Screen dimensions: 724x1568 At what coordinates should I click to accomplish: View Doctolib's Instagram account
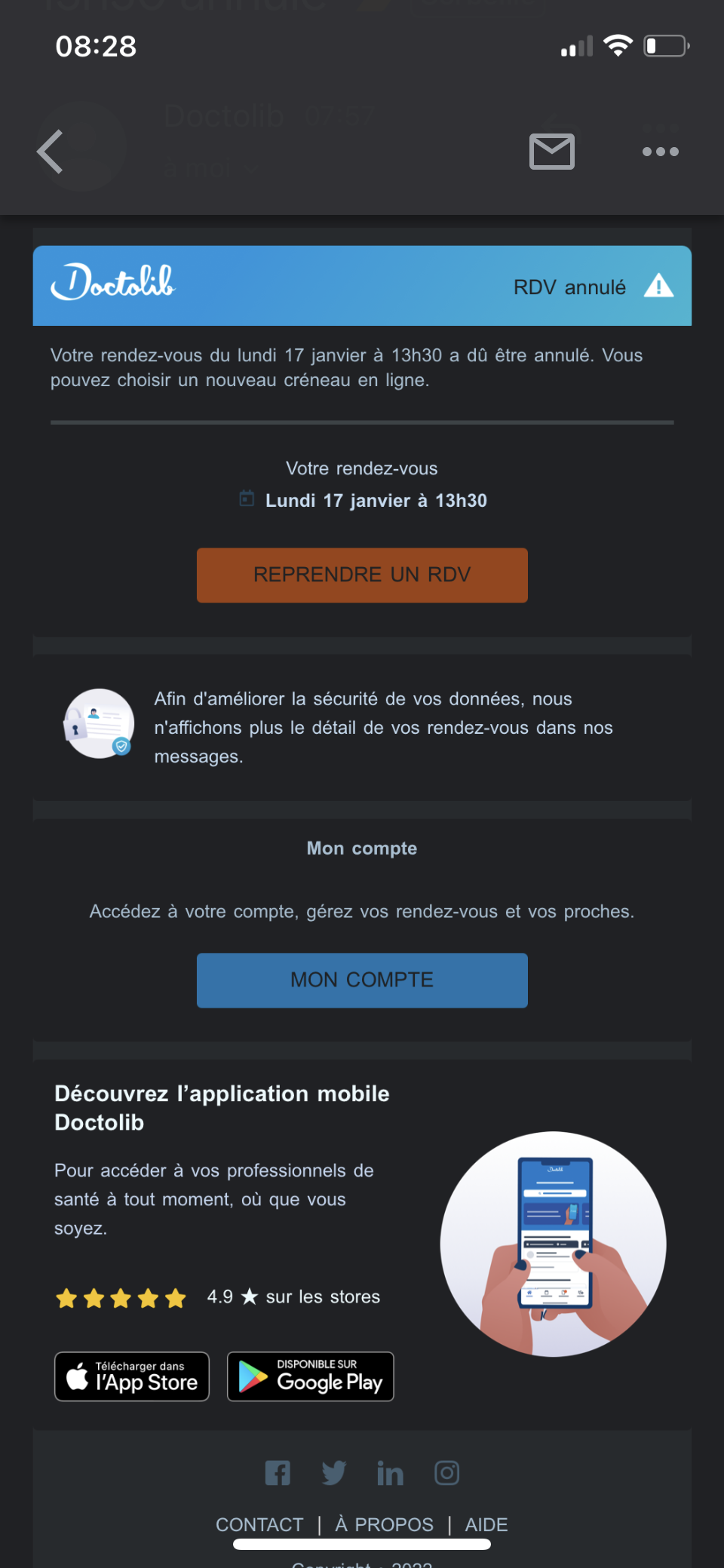tap(446, 1473)
